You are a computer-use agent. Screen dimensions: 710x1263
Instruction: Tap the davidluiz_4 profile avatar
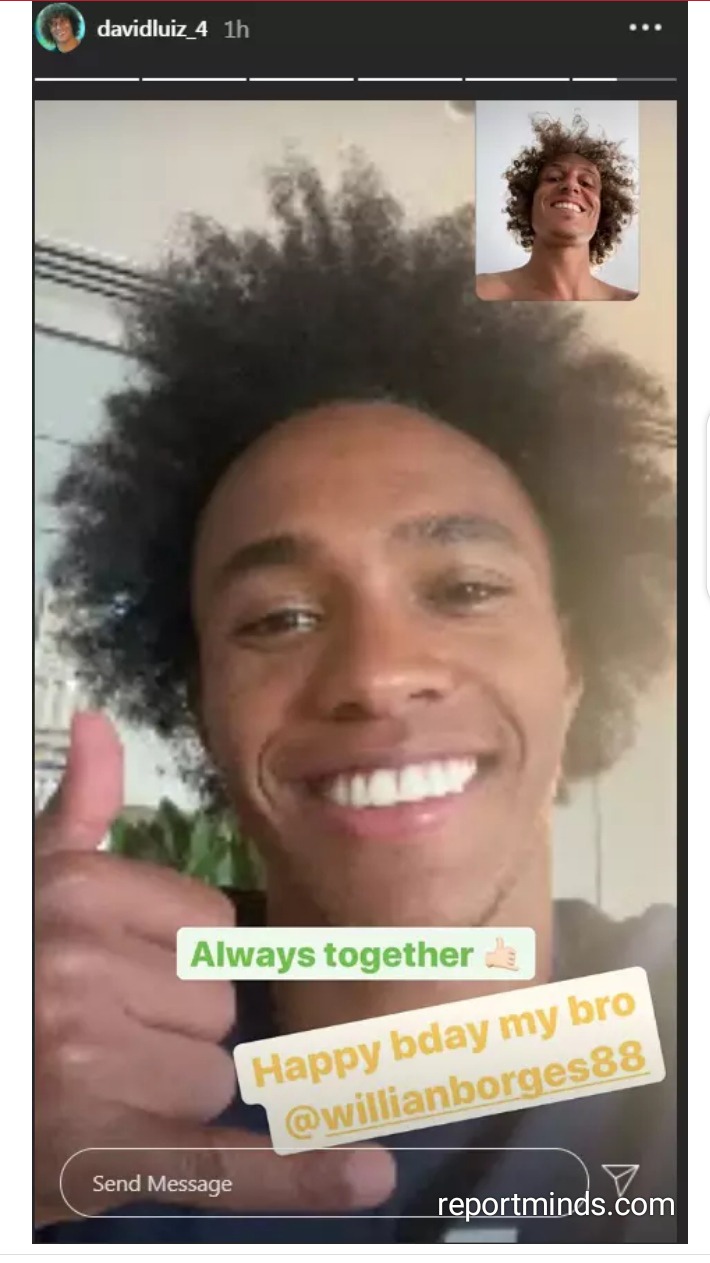click(x=59, y=28)
